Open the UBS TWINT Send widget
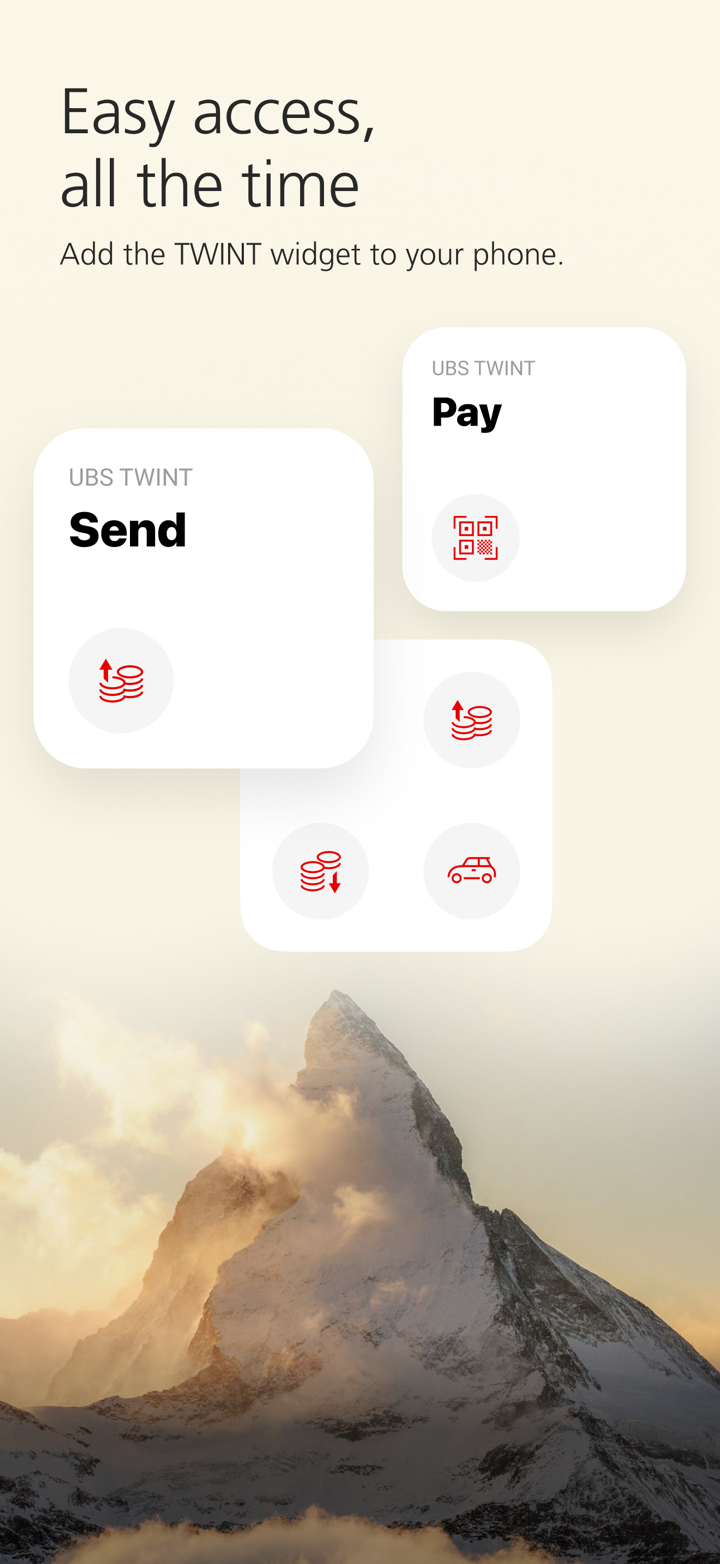This screenshot has height=1564, width=720. coord(203,598)
